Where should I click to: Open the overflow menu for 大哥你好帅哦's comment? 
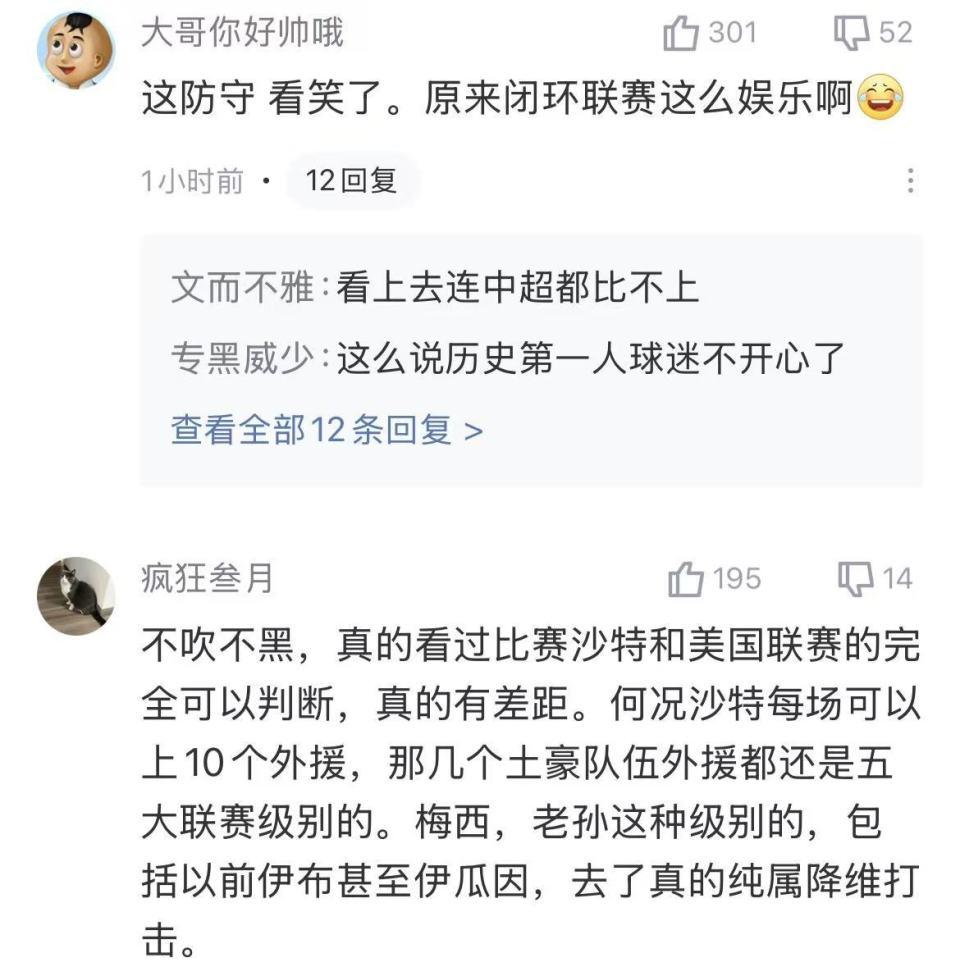click(910, 181)
